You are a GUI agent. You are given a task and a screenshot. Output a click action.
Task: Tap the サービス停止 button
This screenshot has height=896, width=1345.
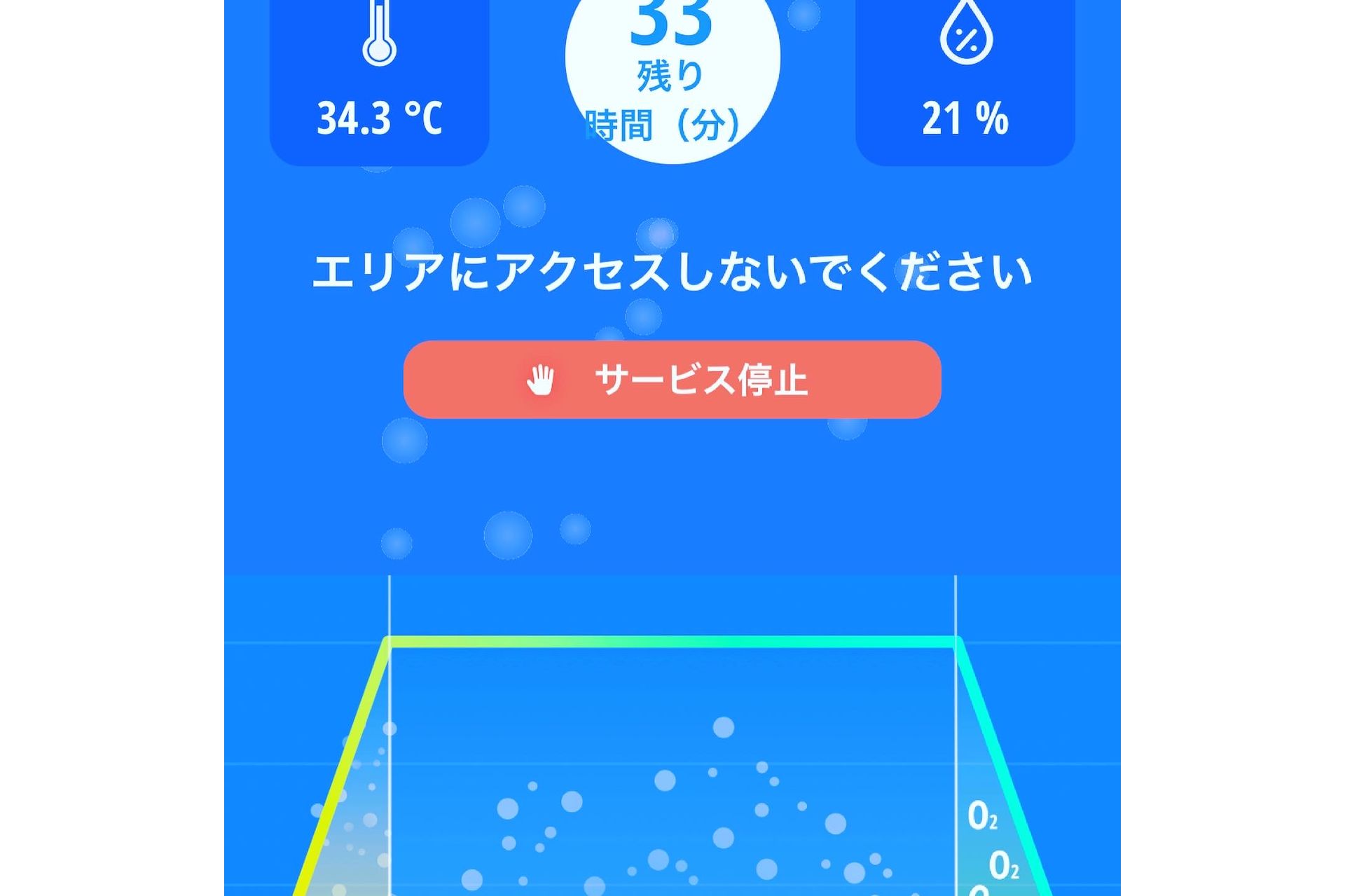pos(672,380)
